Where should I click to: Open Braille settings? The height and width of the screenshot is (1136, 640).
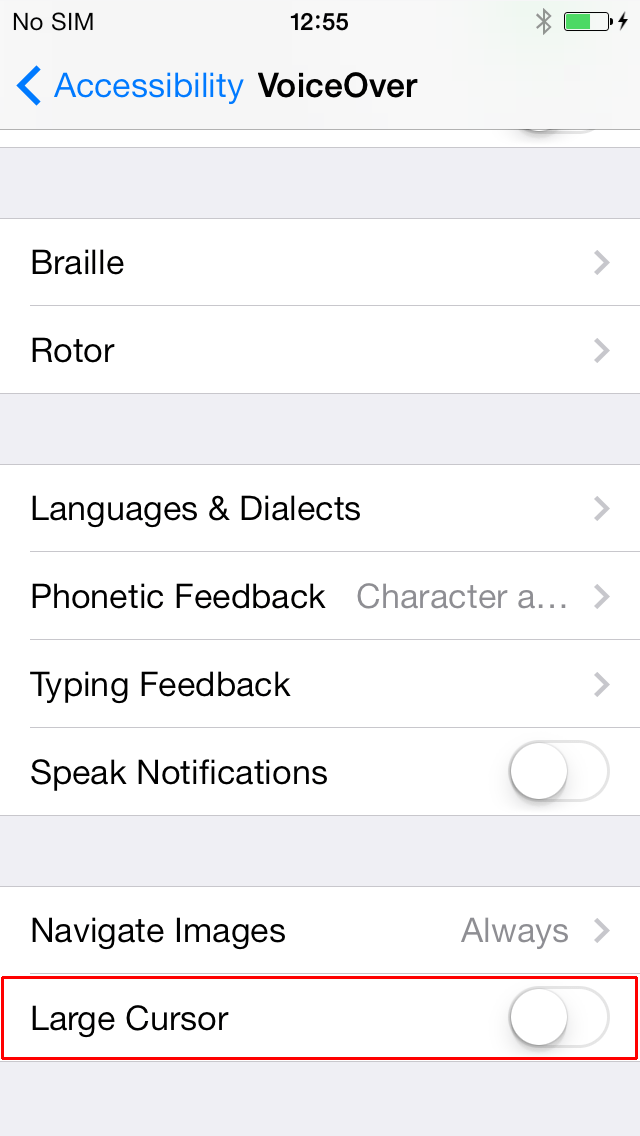[320, 262]
